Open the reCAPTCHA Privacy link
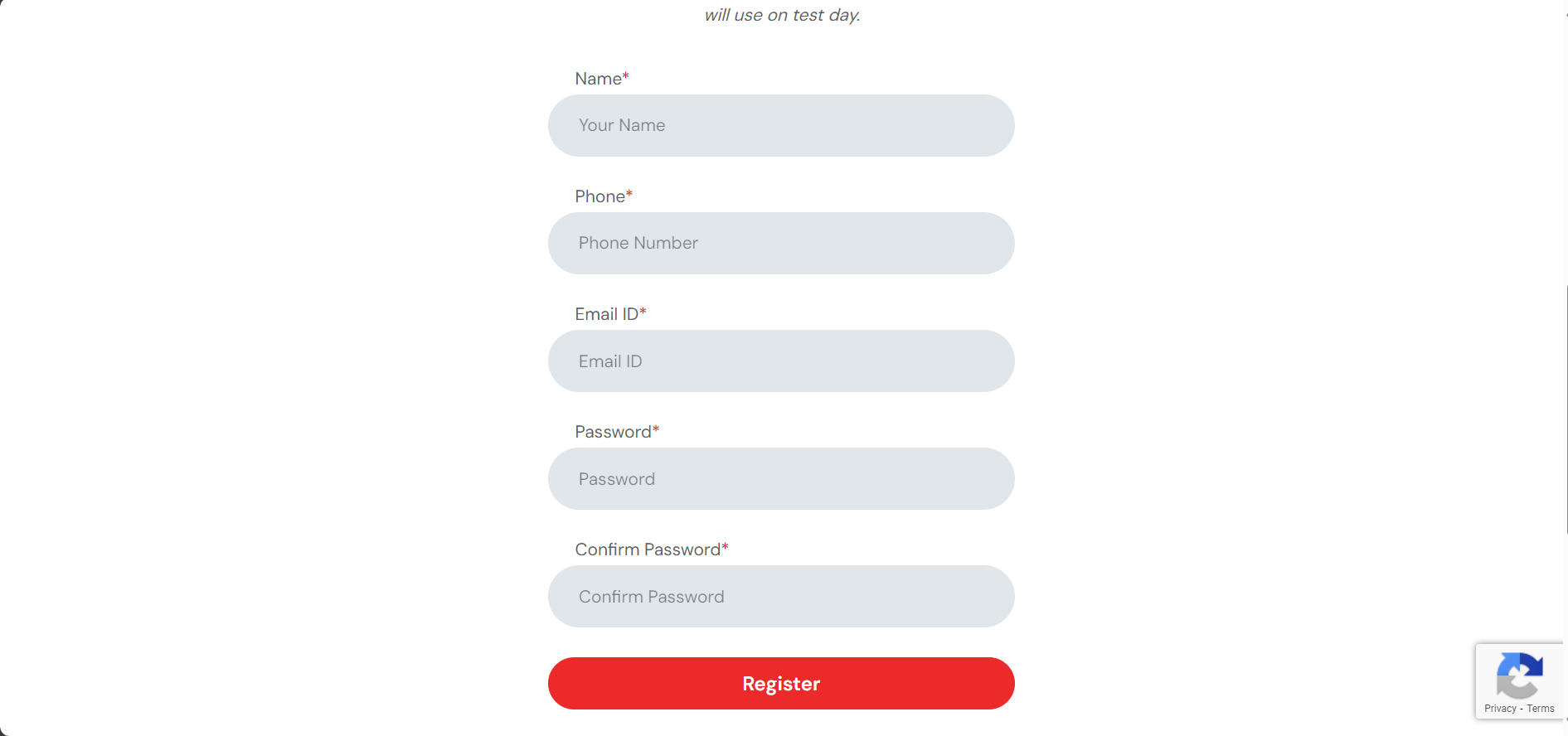This screenshot has height=736, width=1568. tap(1499, 709)
